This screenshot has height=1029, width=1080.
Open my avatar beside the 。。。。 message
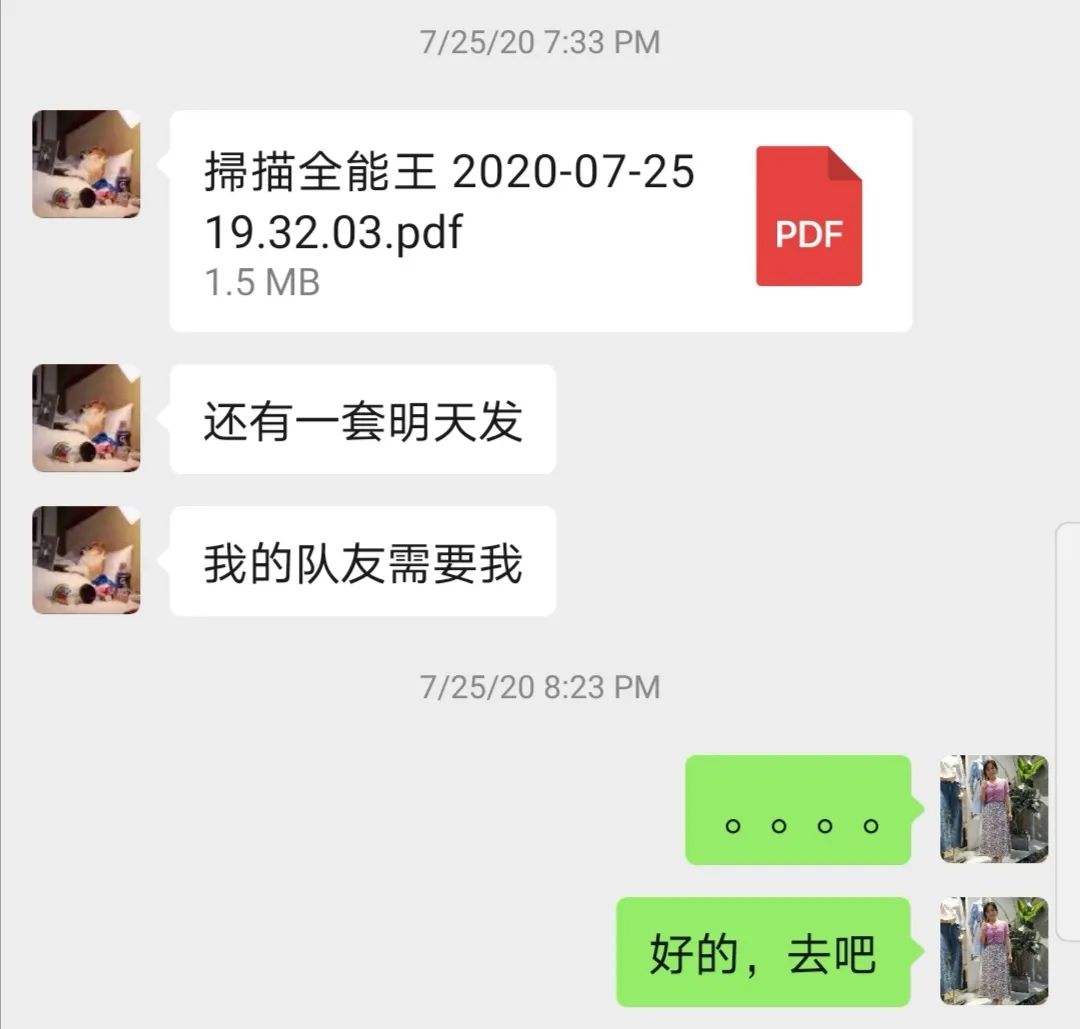993,809
